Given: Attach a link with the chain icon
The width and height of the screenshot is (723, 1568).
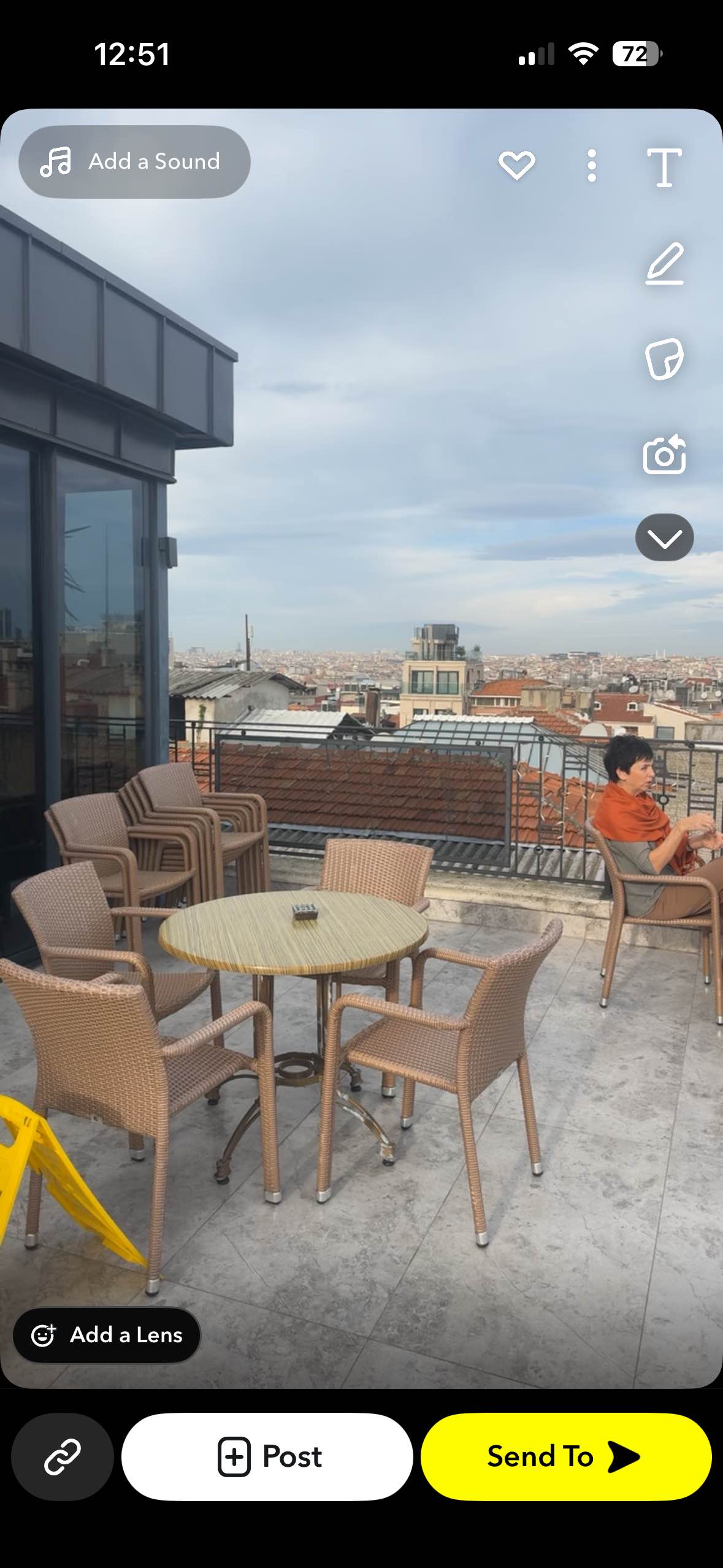Looking at the screenshot, I should 63,1457.
